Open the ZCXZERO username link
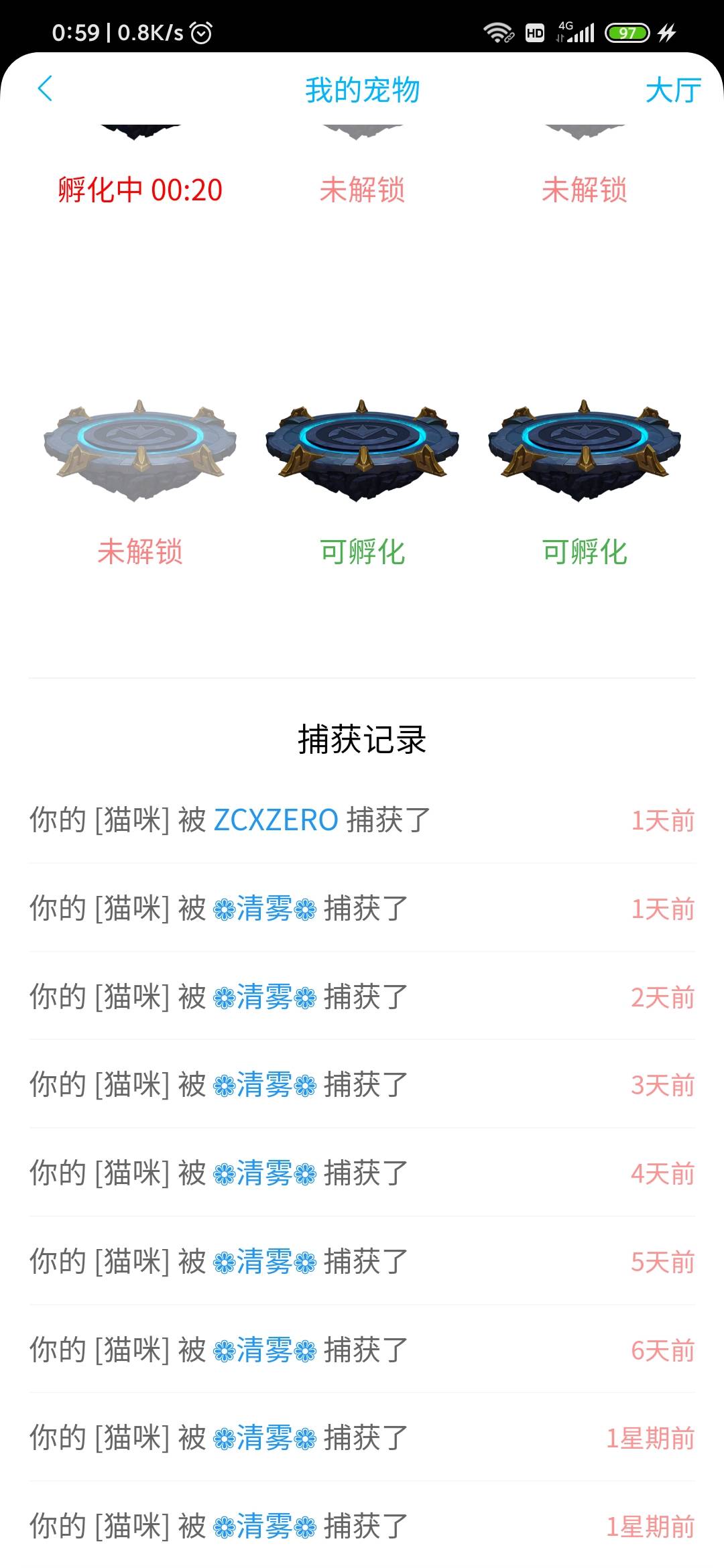The width and height of the screenshot is (724, 1568). pyautogui.click(x=276, y=820)
